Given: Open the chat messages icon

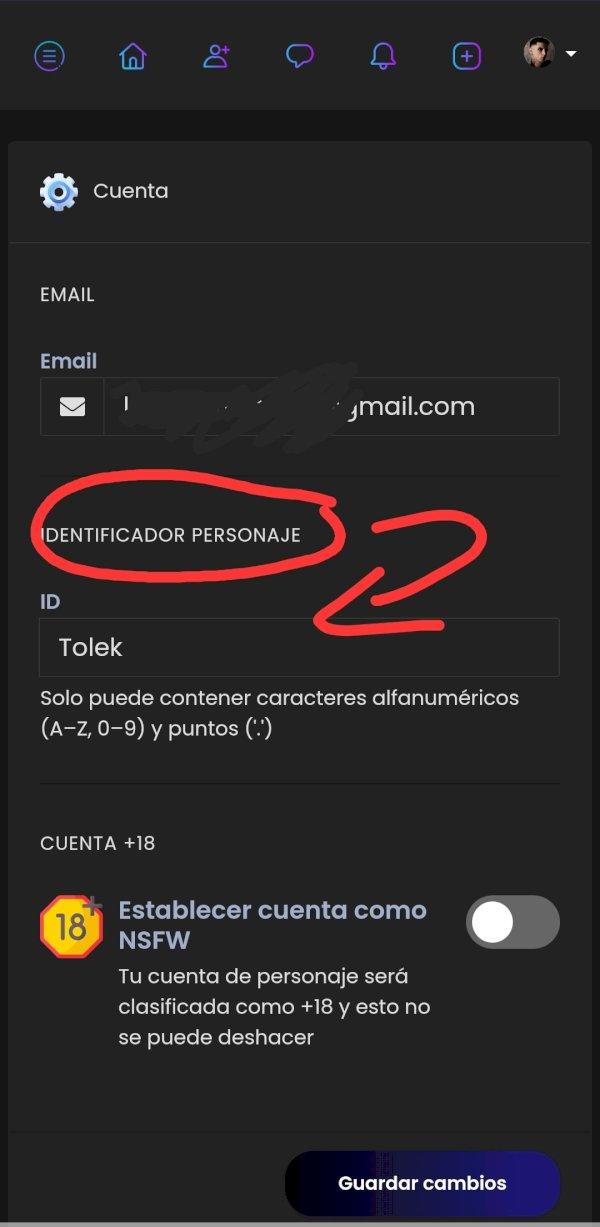Looking at the screenshot, I should (299, 55).
